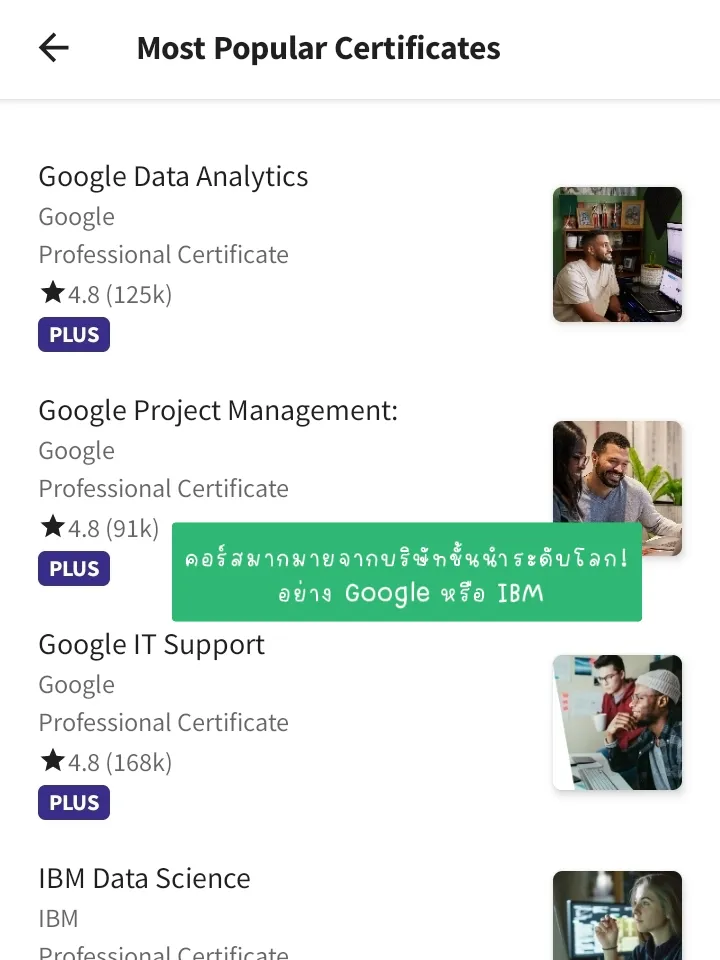Open the Google Project Management certificate
This screenshot has width=720, height=960.
pos(218,410)
